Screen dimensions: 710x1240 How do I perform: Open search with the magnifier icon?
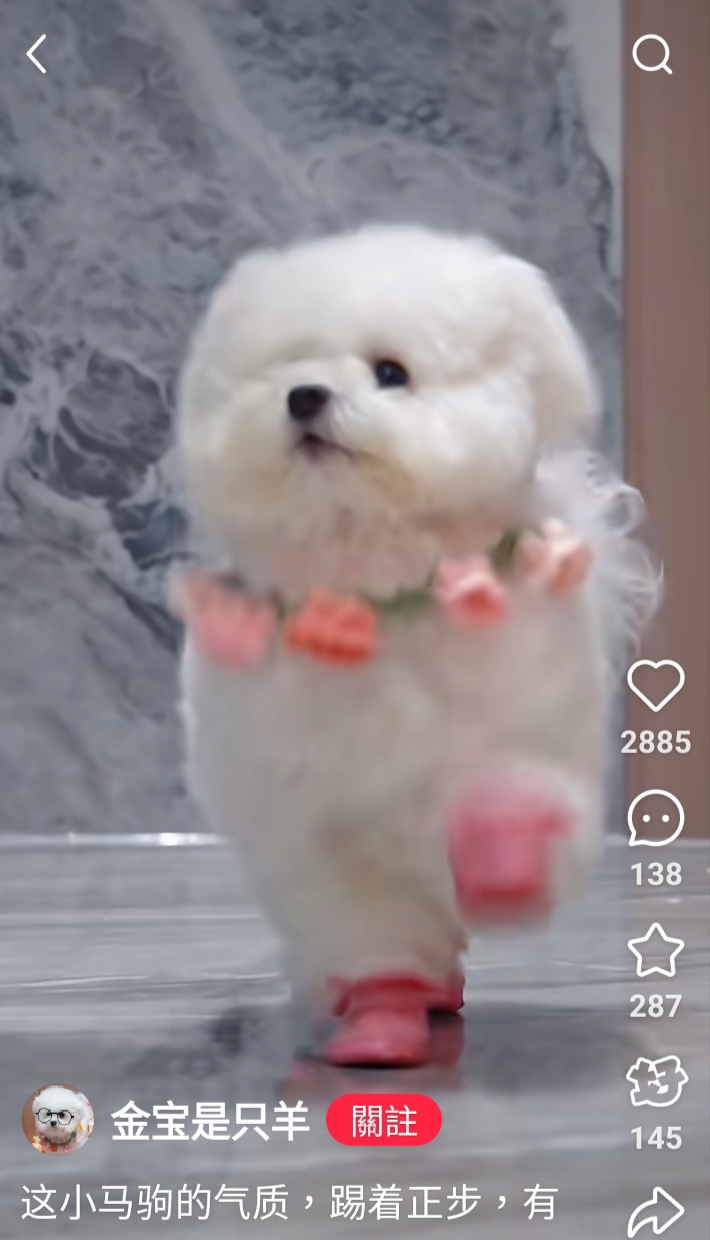[x=653, y=55]
